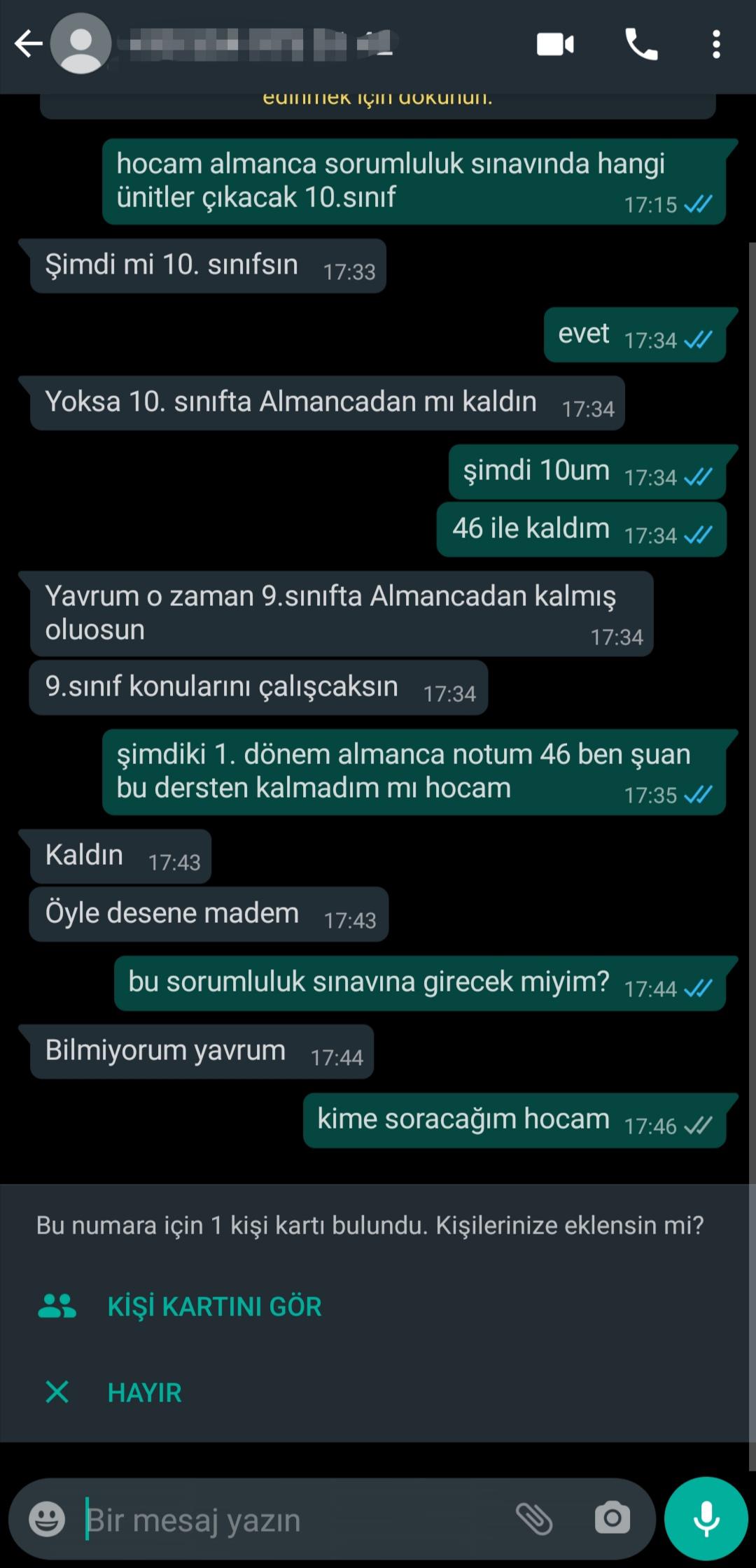Tap the blue double-check mark on 17:46 message

(699, 1126)
